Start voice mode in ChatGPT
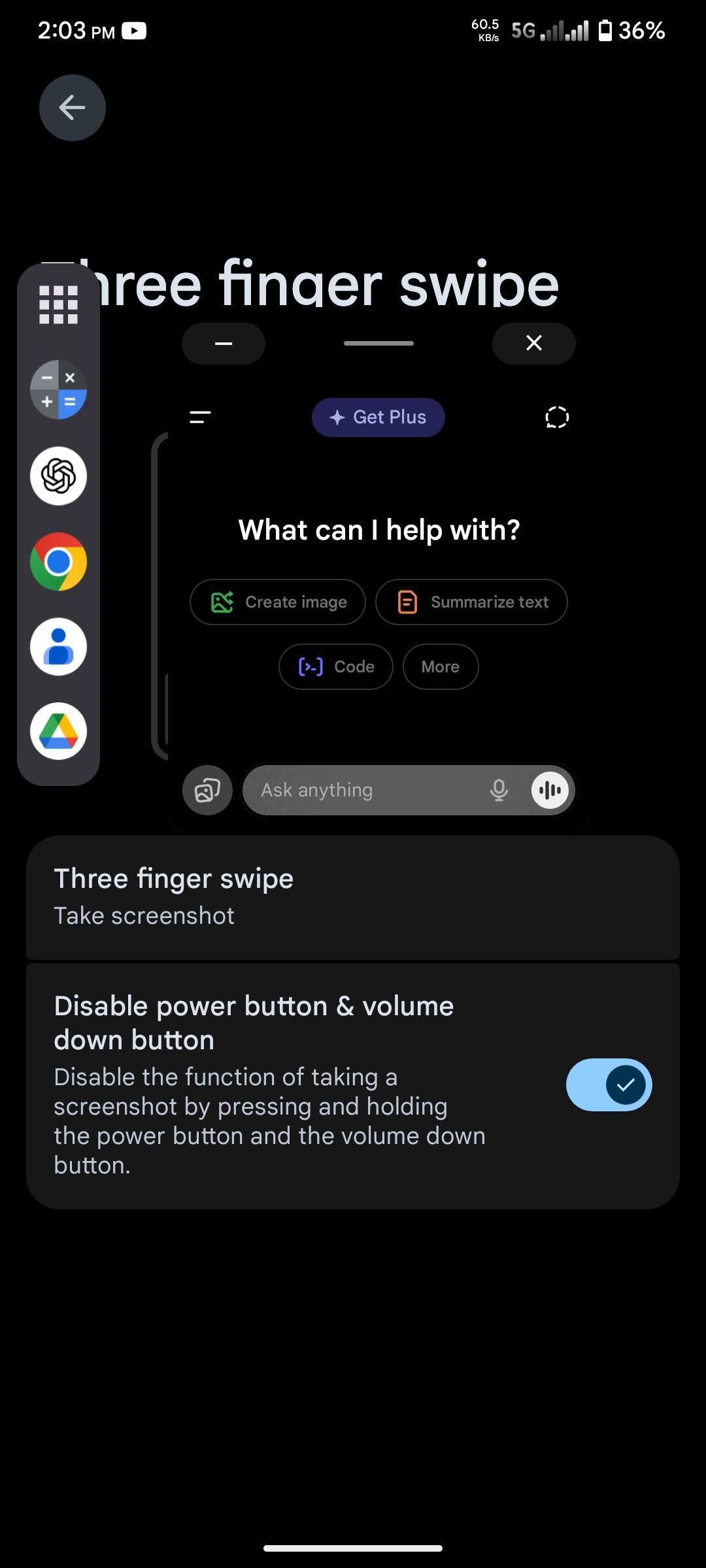 click(x=550, y=790)
